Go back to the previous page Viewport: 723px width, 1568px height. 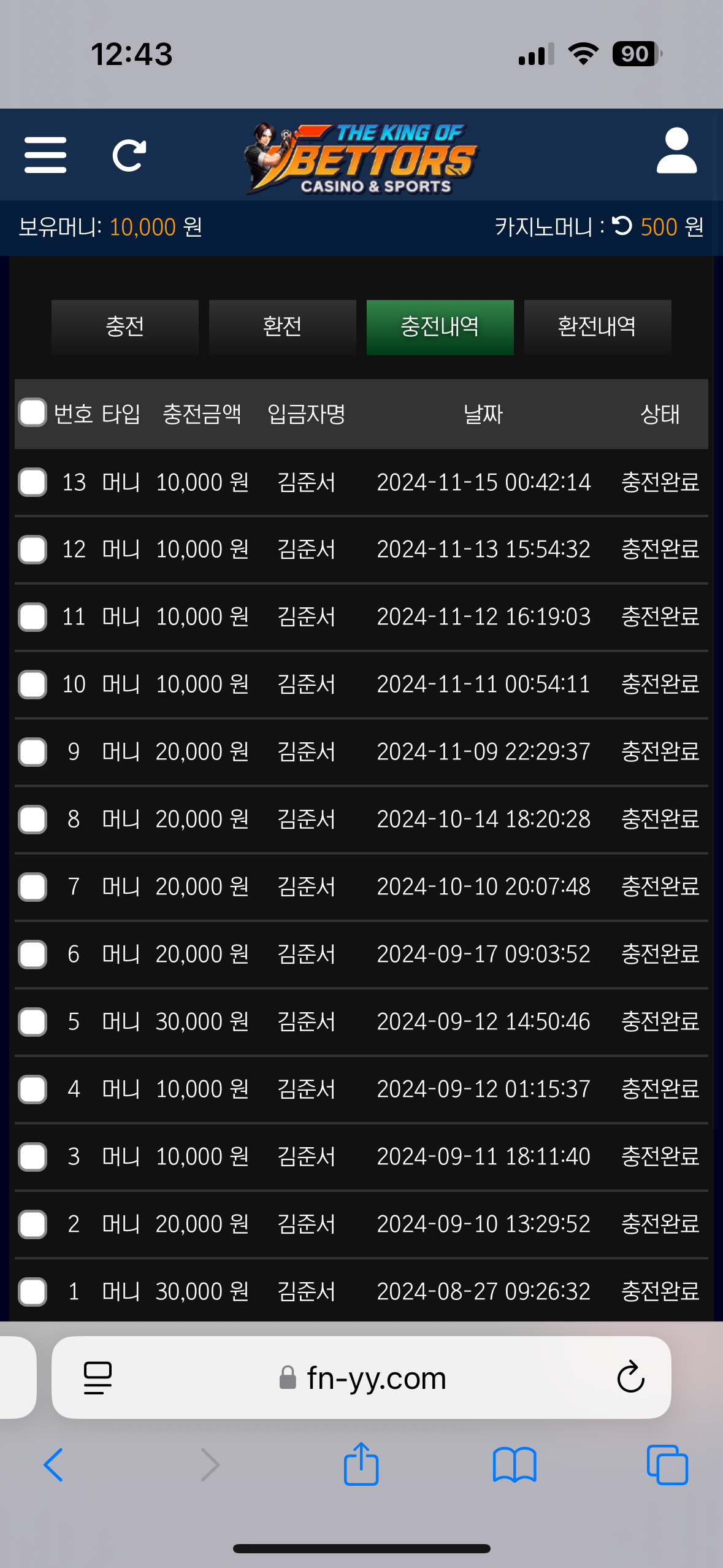tap(53, 1465)
